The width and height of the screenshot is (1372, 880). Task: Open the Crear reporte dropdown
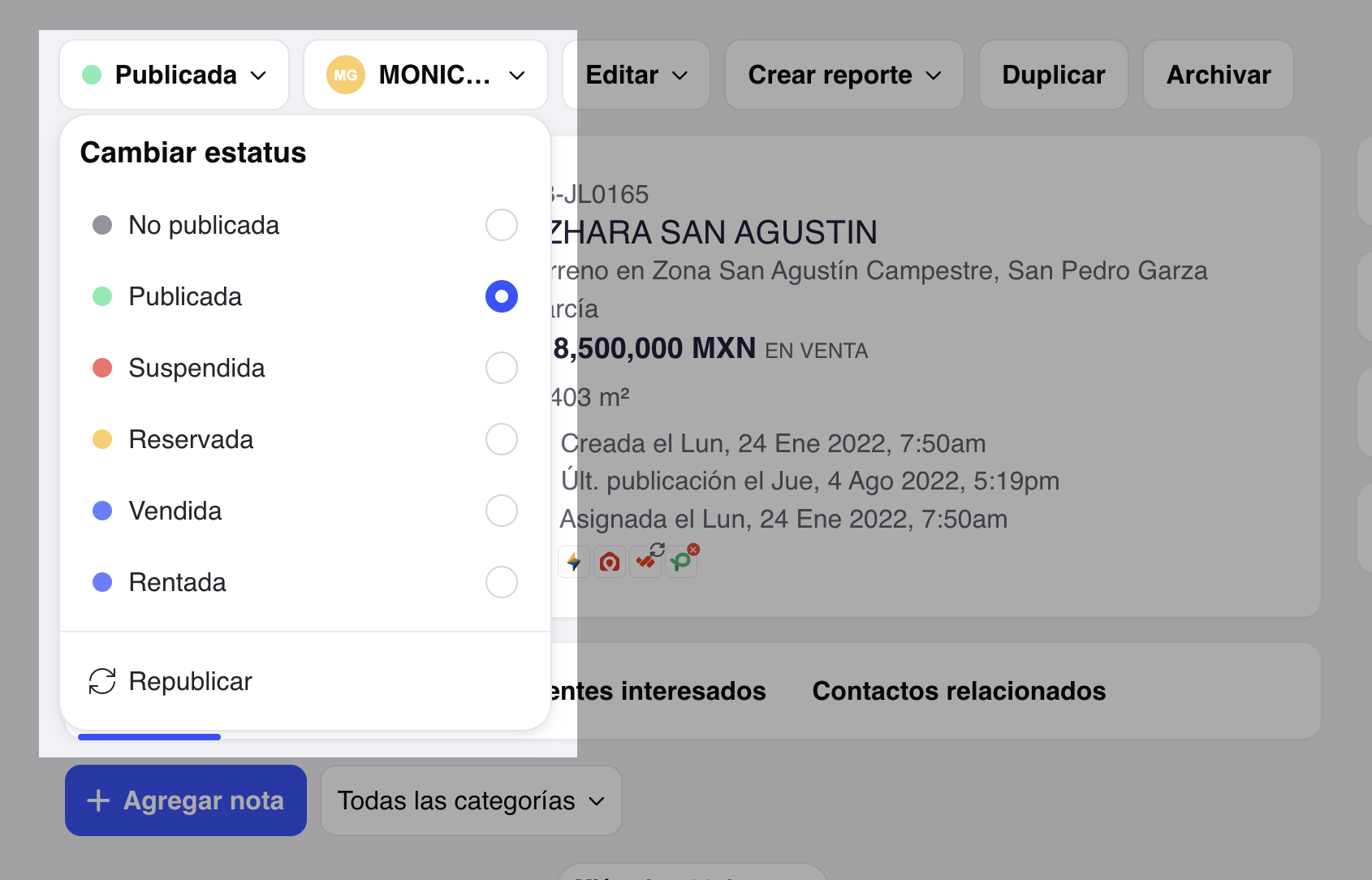844,75
